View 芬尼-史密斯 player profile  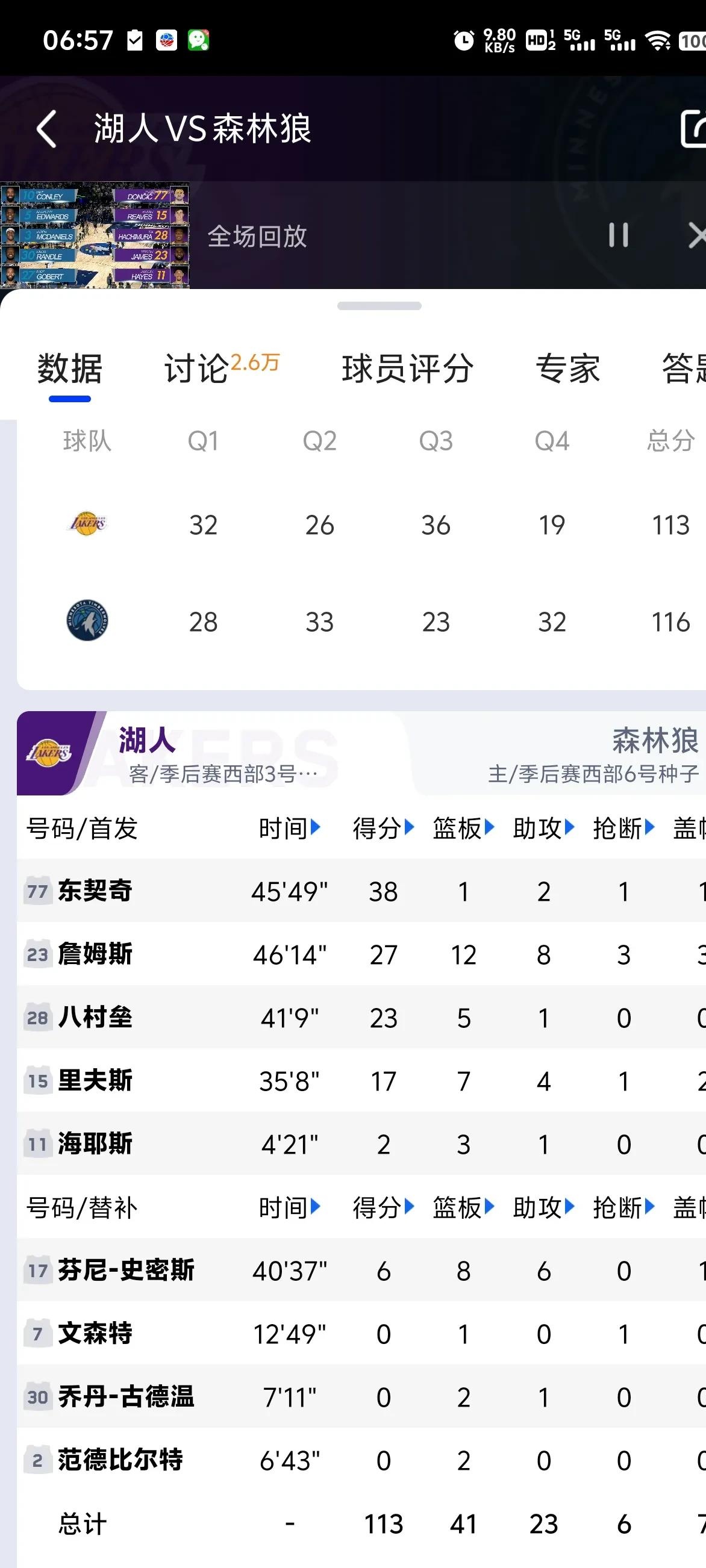(125, 1271)
